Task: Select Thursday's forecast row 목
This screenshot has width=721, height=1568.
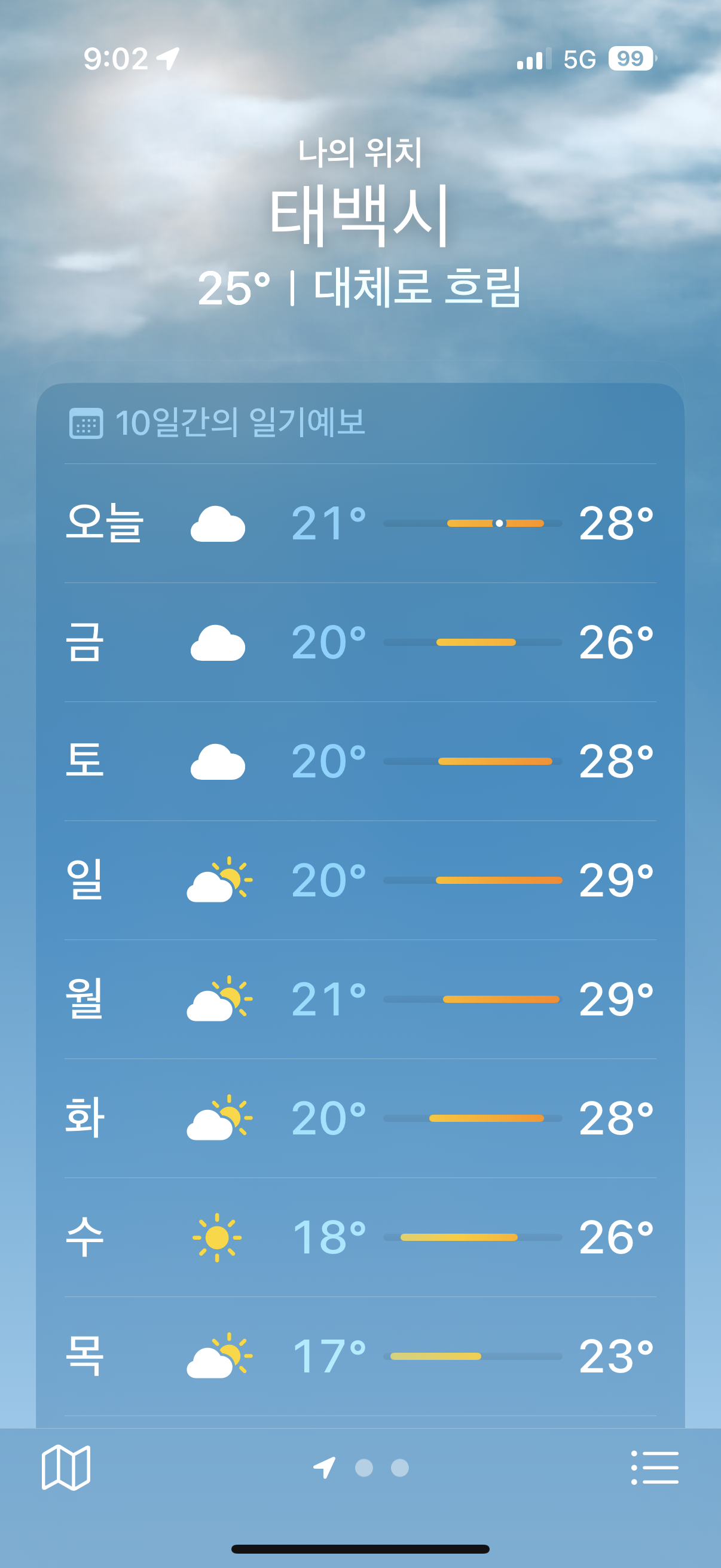Action: [360, 1356]
